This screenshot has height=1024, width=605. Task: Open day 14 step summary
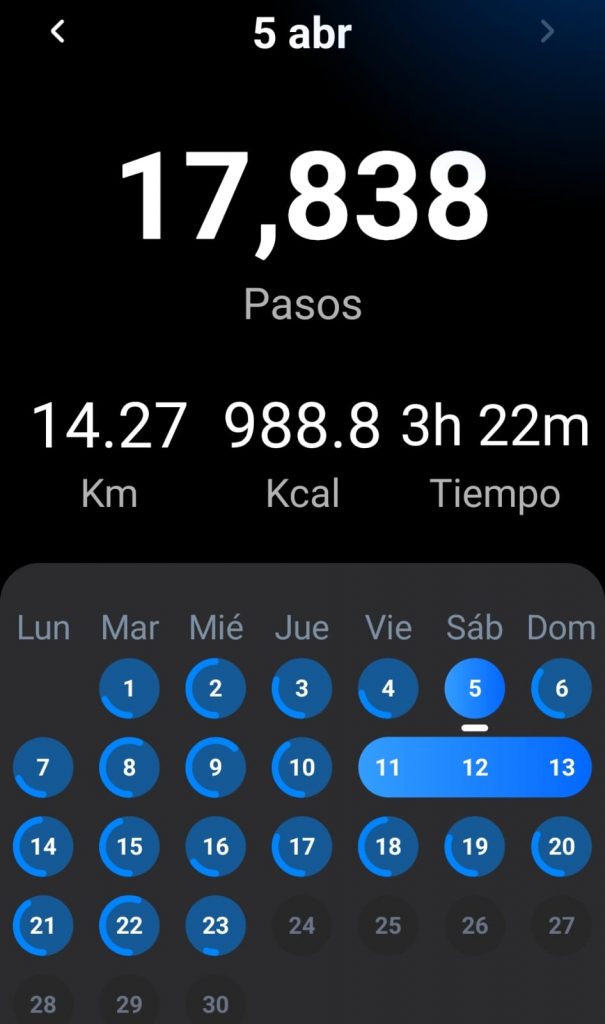(43, 846)
